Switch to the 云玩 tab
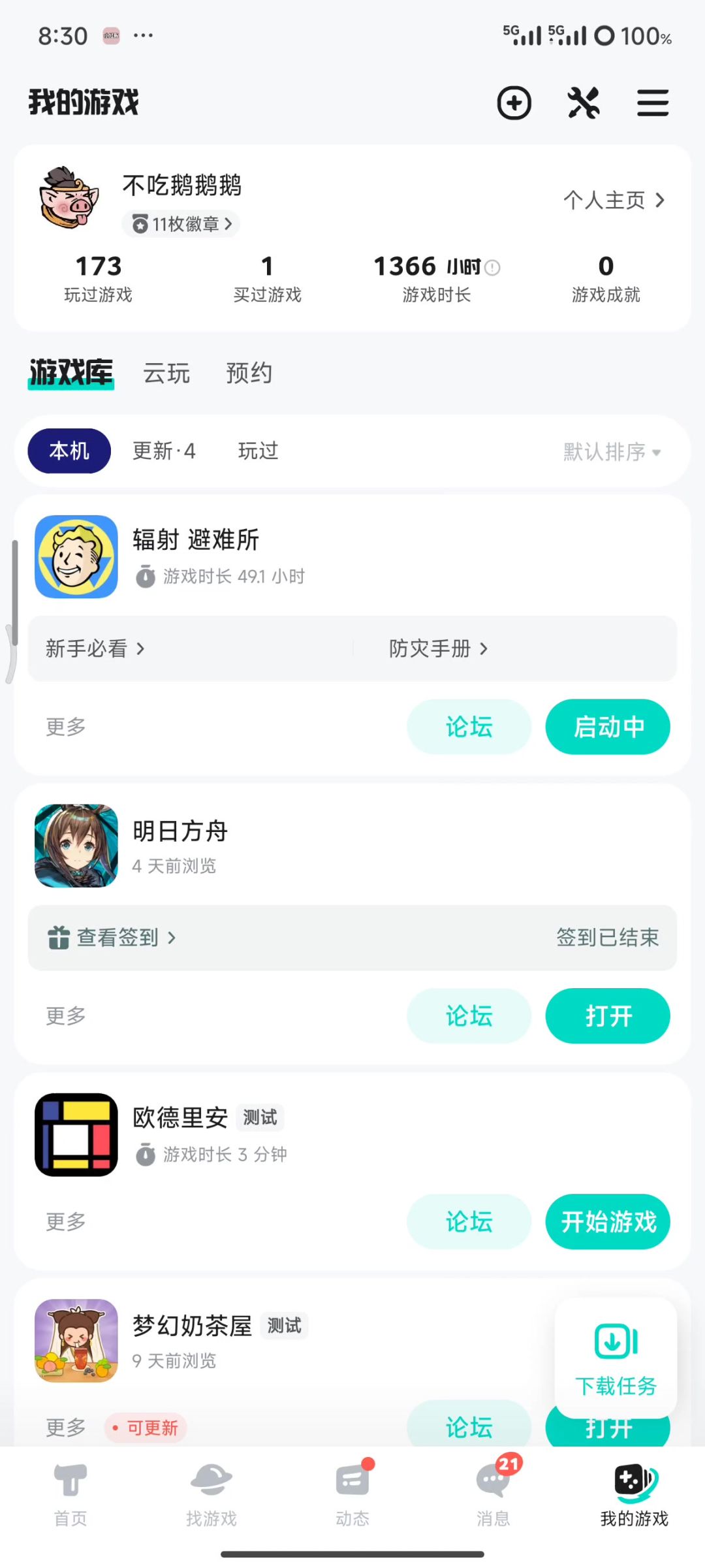Image resolution: width=705 pixels, height=1568 pixels. point(166,374)
